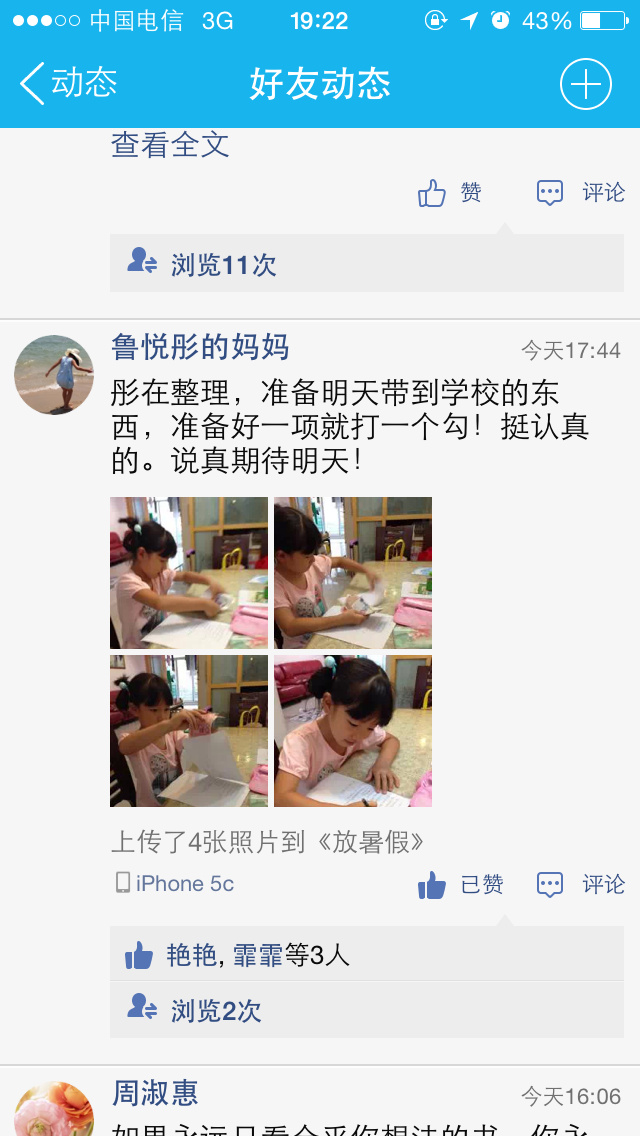This screenshot has height=1136, width=640.
Task: Go back to 动态
Action: pyautogui.click(x=68, y=83)
